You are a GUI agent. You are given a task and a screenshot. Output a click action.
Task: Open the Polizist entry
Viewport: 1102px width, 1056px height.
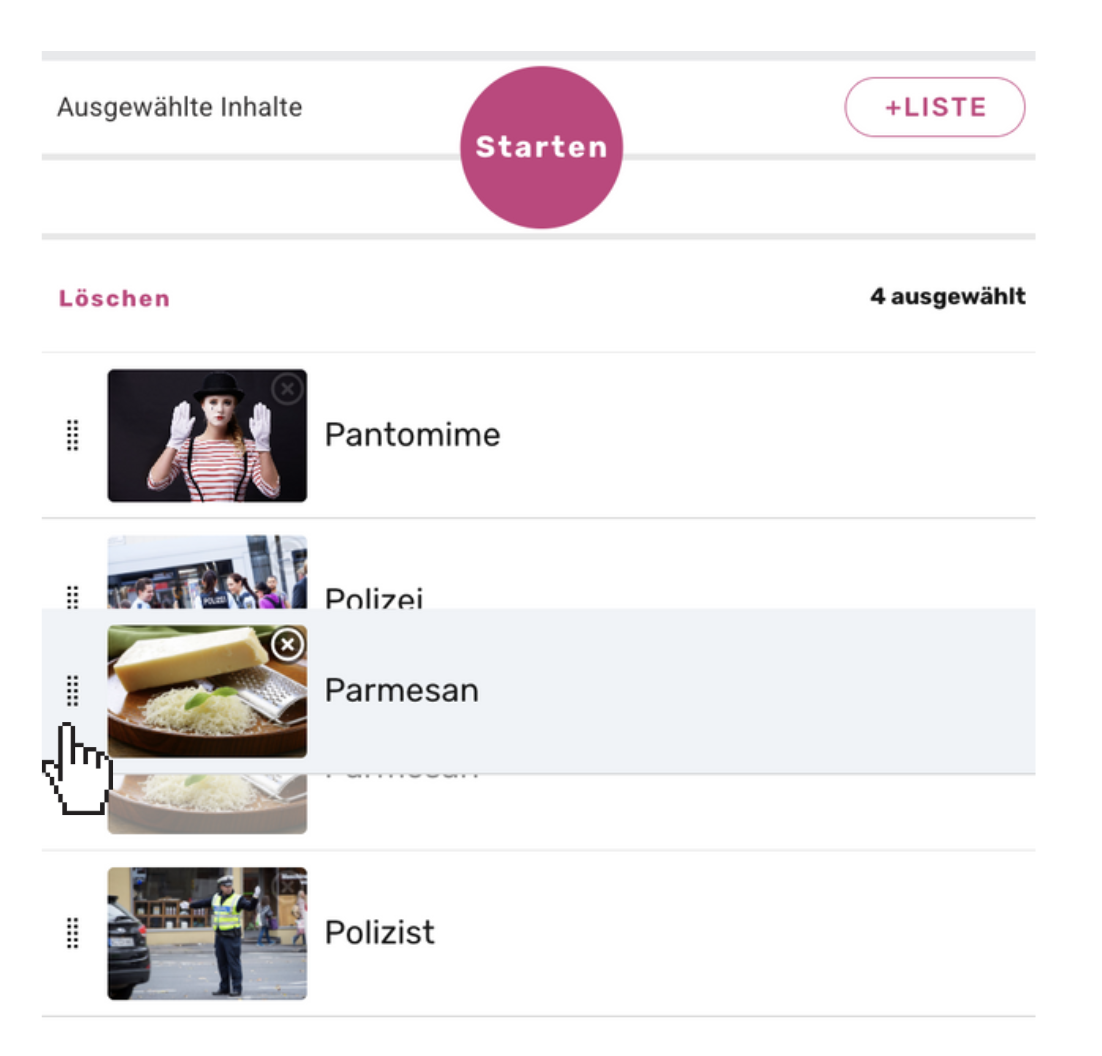click(380, 932)
